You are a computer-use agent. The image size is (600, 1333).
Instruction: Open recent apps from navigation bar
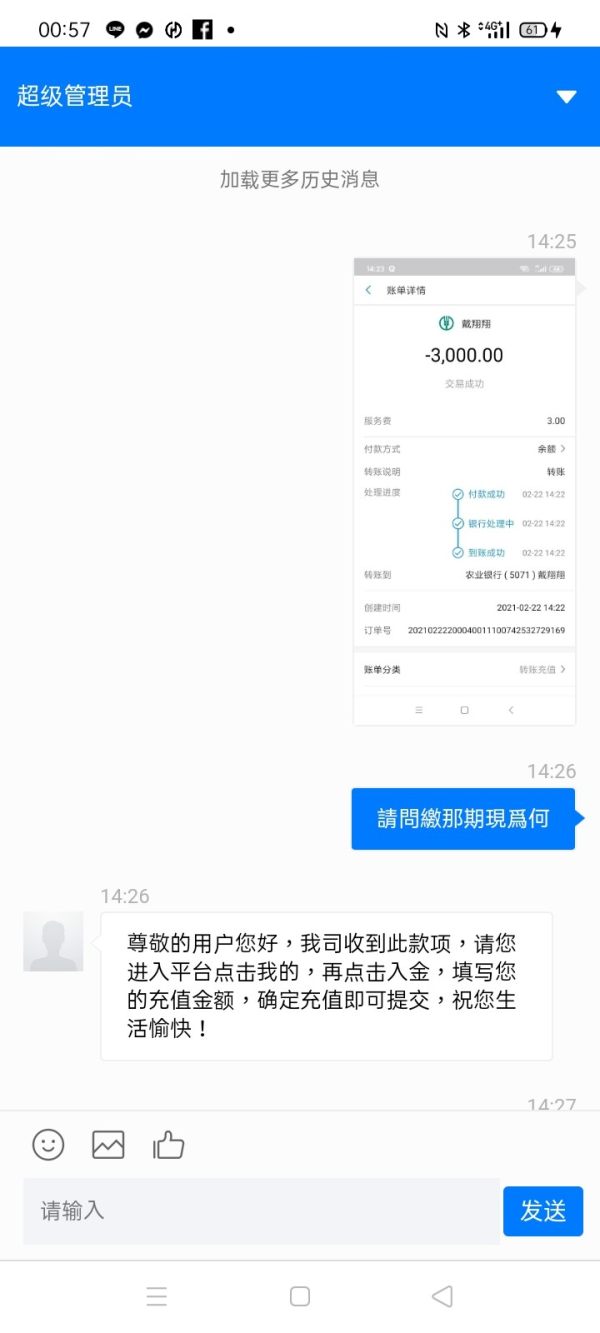click(157, 1296)
